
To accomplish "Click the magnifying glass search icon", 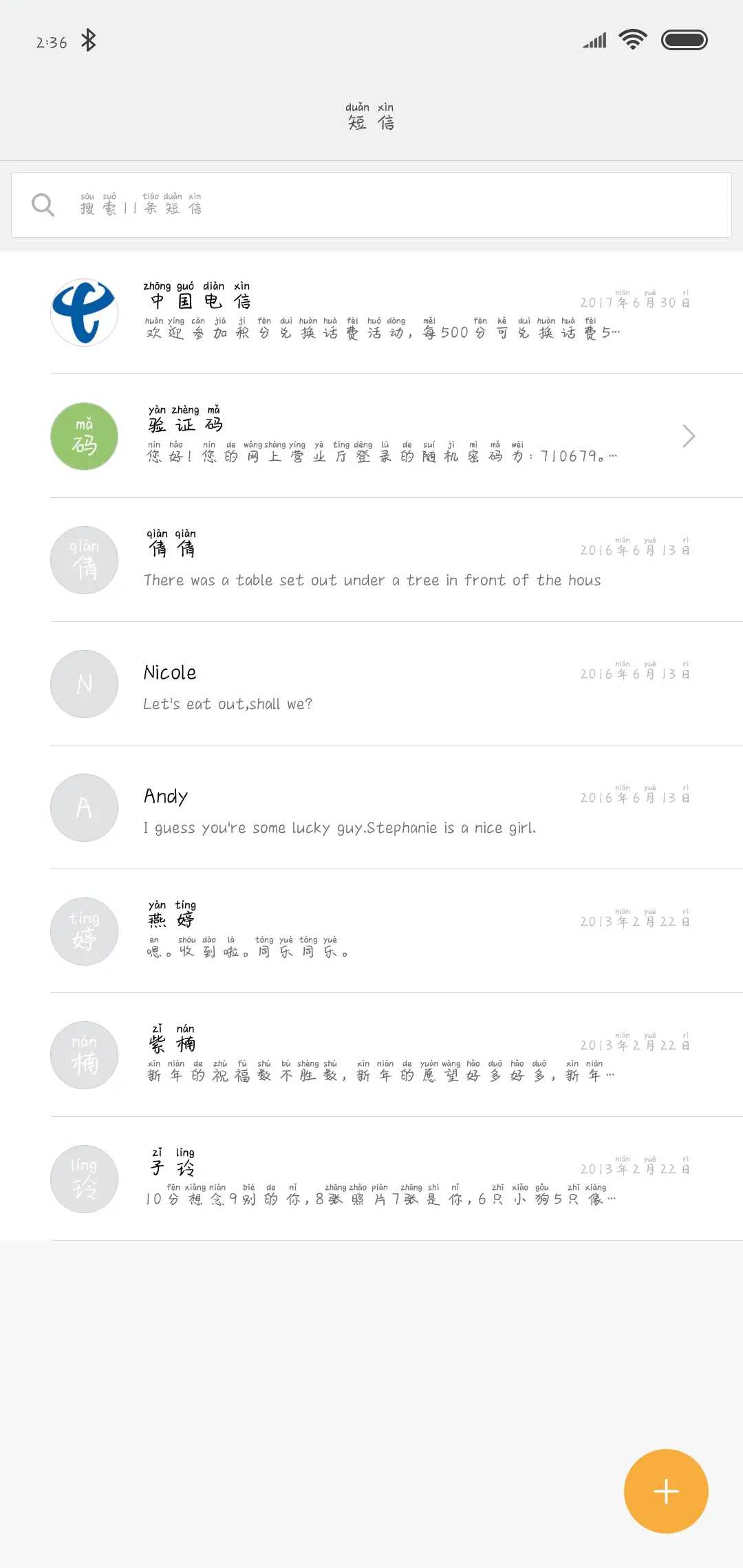I will [x=43, y=204].
